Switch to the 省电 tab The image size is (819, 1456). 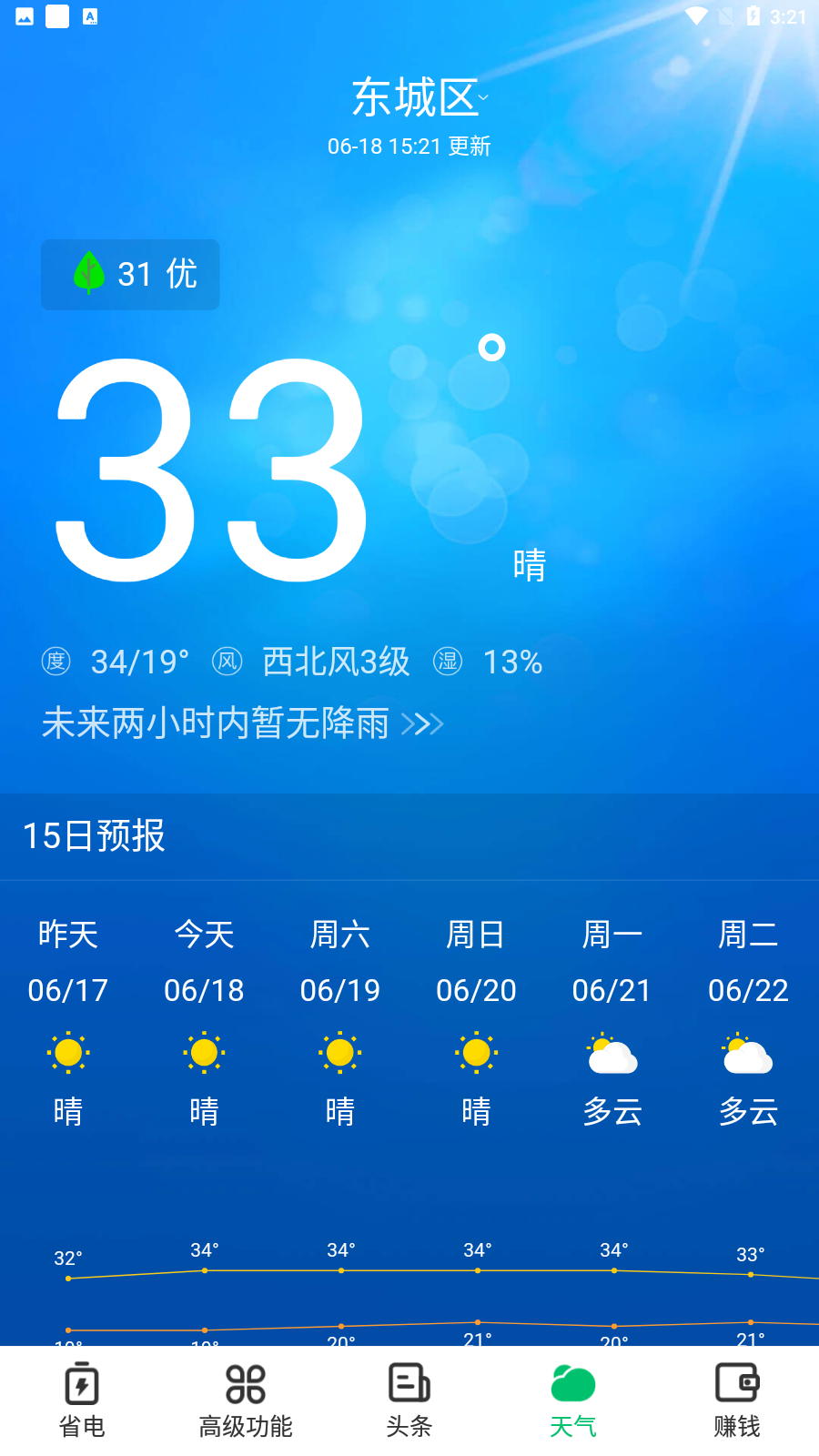(82, 1399)
